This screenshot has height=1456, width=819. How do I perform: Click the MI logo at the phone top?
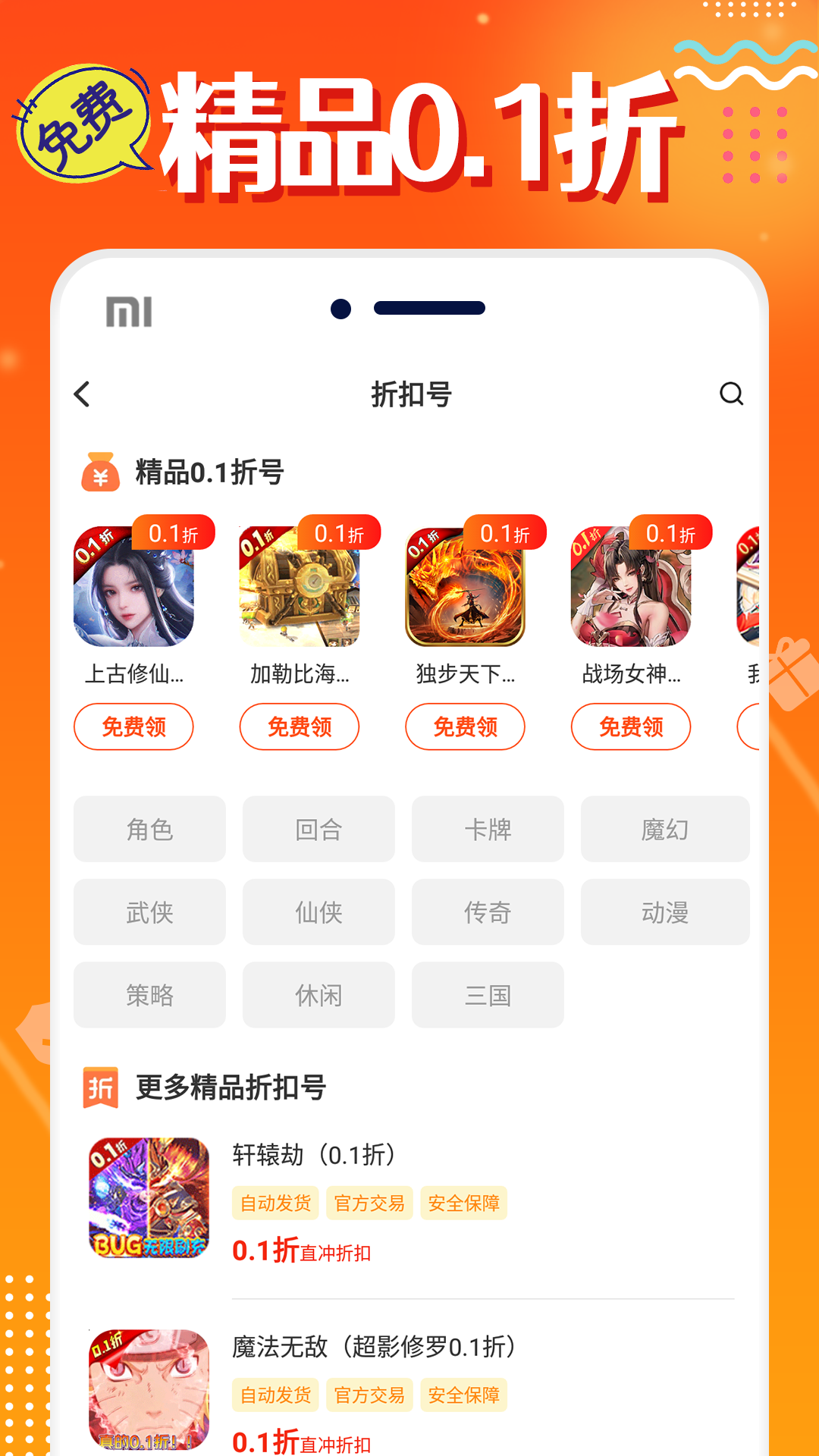[x=127, y=309]
